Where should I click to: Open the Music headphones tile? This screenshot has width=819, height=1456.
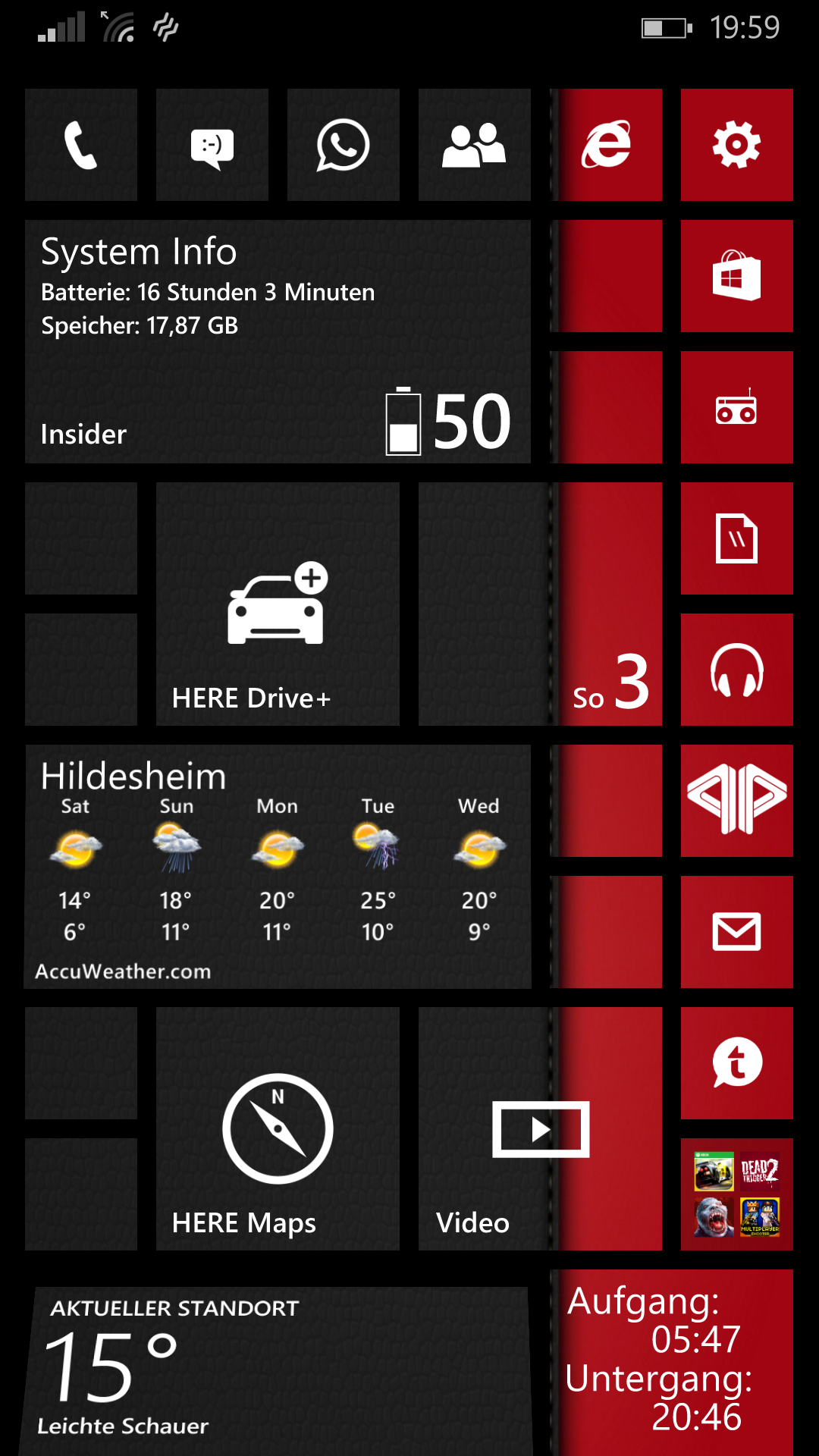coord(737,670)
